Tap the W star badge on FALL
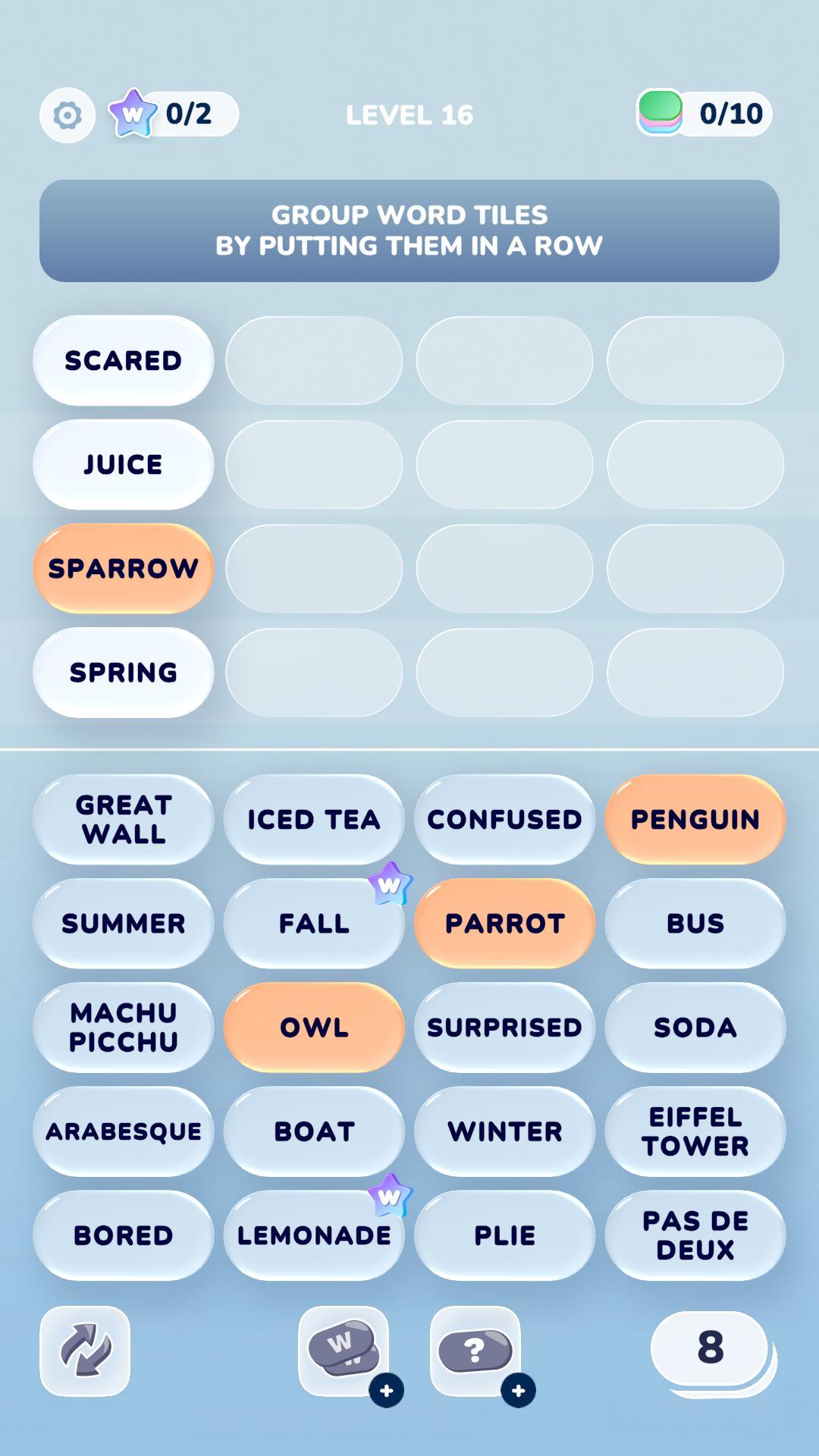819x1456 pixels. [x=390, y=883]
